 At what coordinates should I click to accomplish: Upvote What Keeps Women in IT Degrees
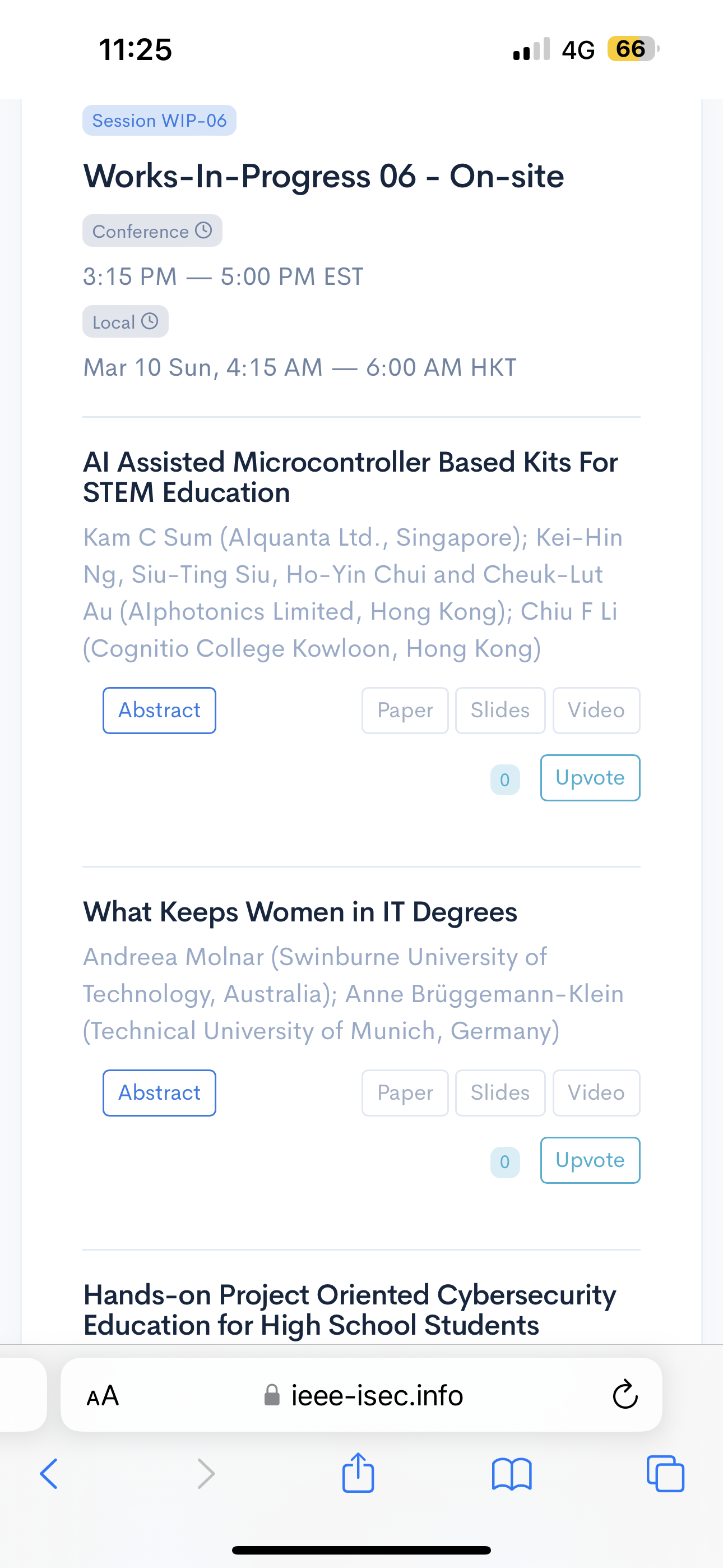590,1160
